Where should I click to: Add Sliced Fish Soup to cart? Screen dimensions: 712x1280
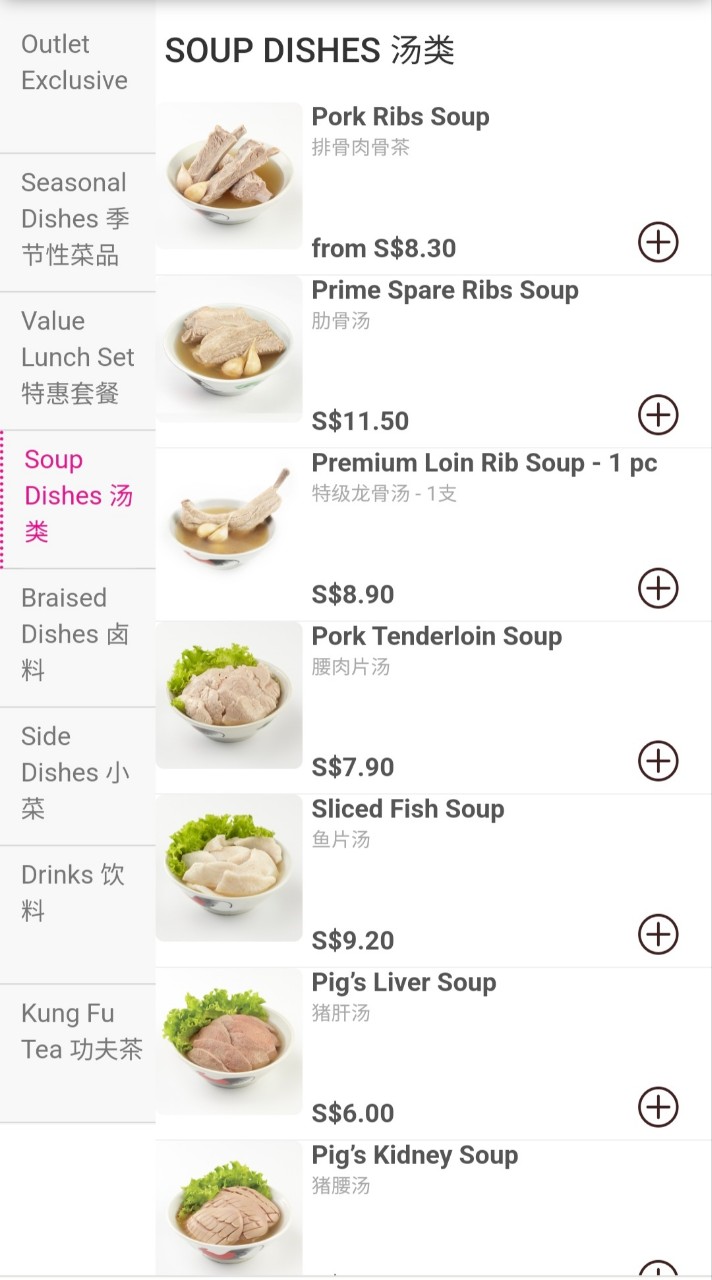tap(657, 934)
